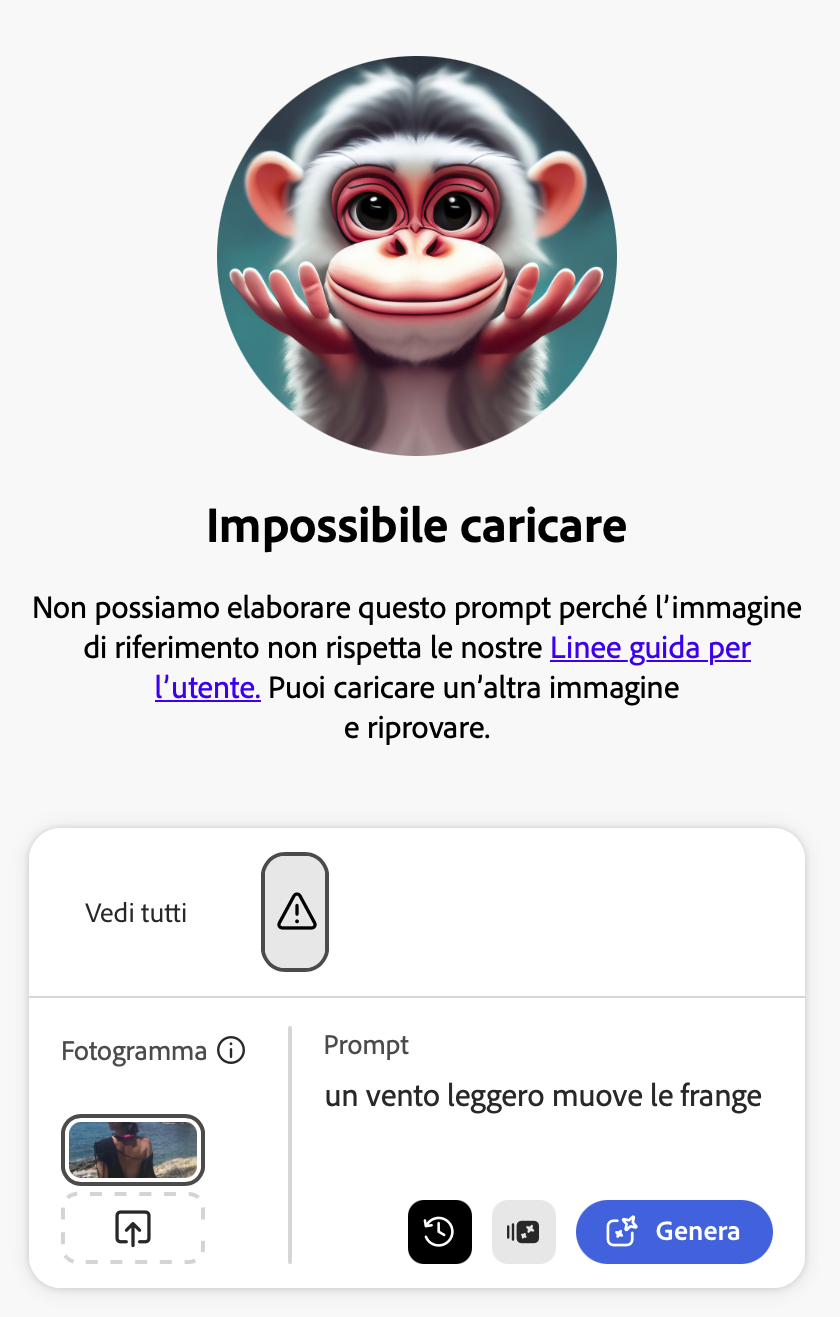
Task: Open the prompt history
Action: [x=440, y=1231]
